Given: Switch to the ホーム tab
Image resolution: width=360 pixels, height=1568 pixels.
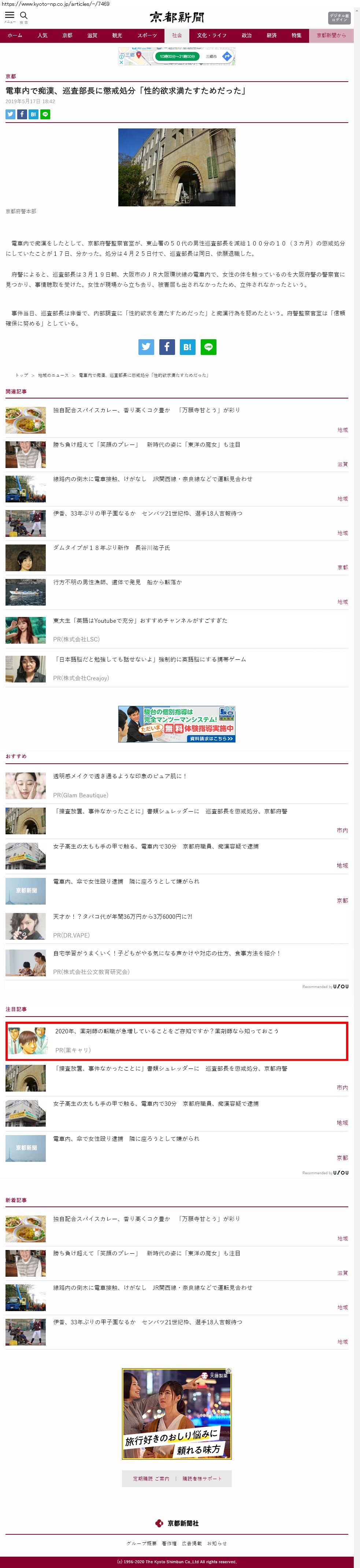Looking at the screenshot, I should pos(15,35).
